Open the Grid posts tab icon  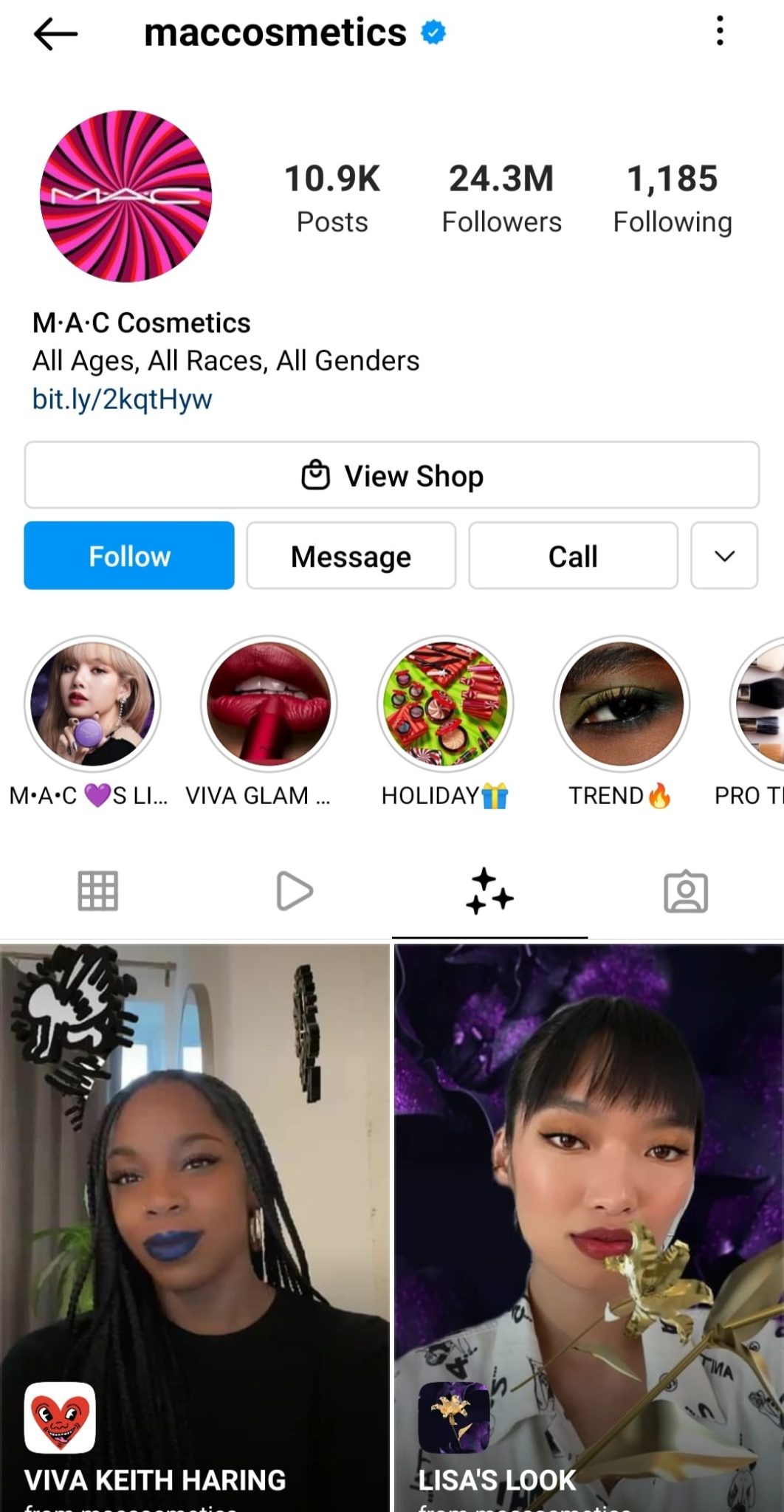(x=97, y=890)
